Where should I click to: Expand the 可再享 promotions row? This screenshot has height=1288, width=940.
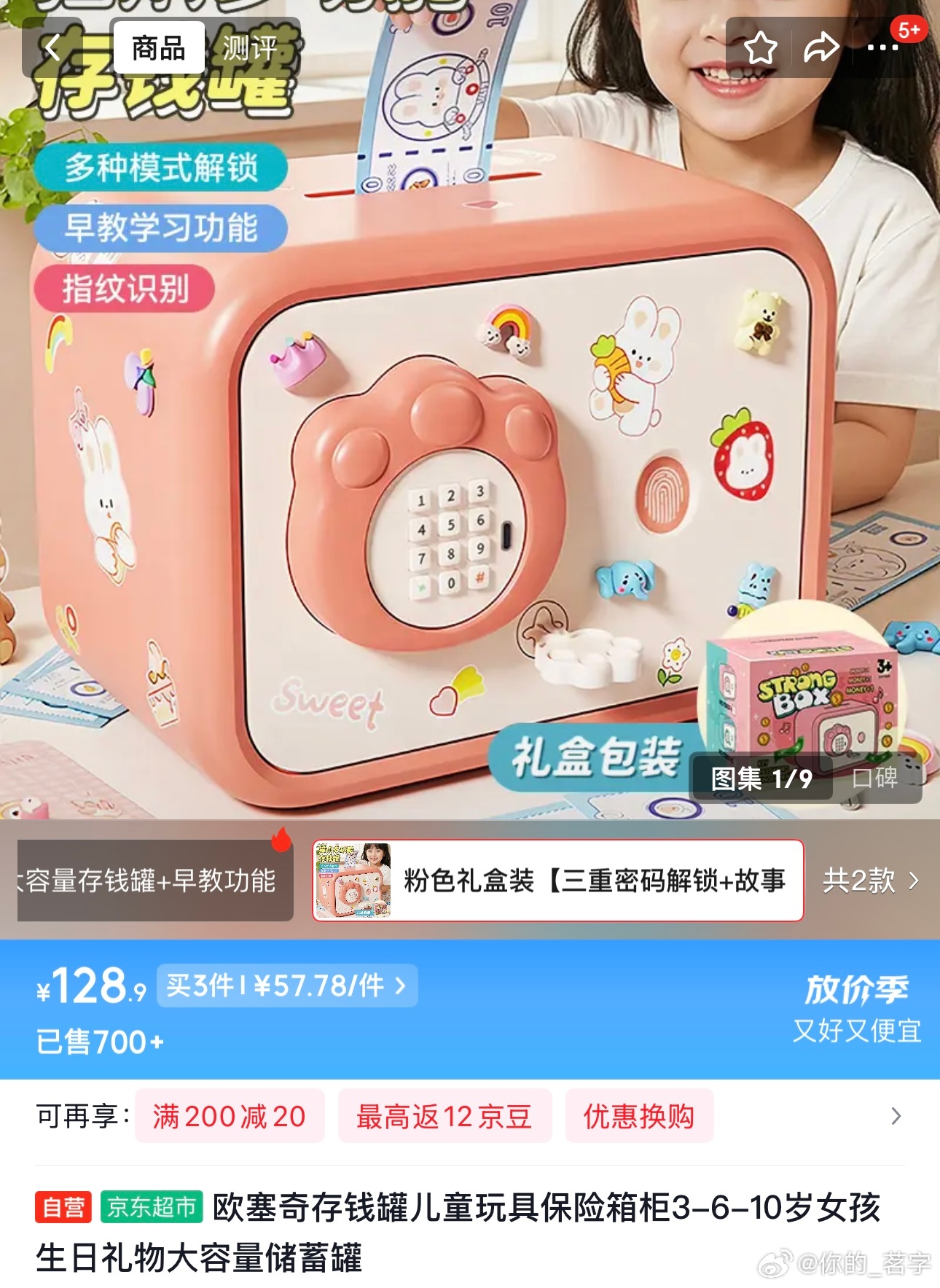[896, 1116]
